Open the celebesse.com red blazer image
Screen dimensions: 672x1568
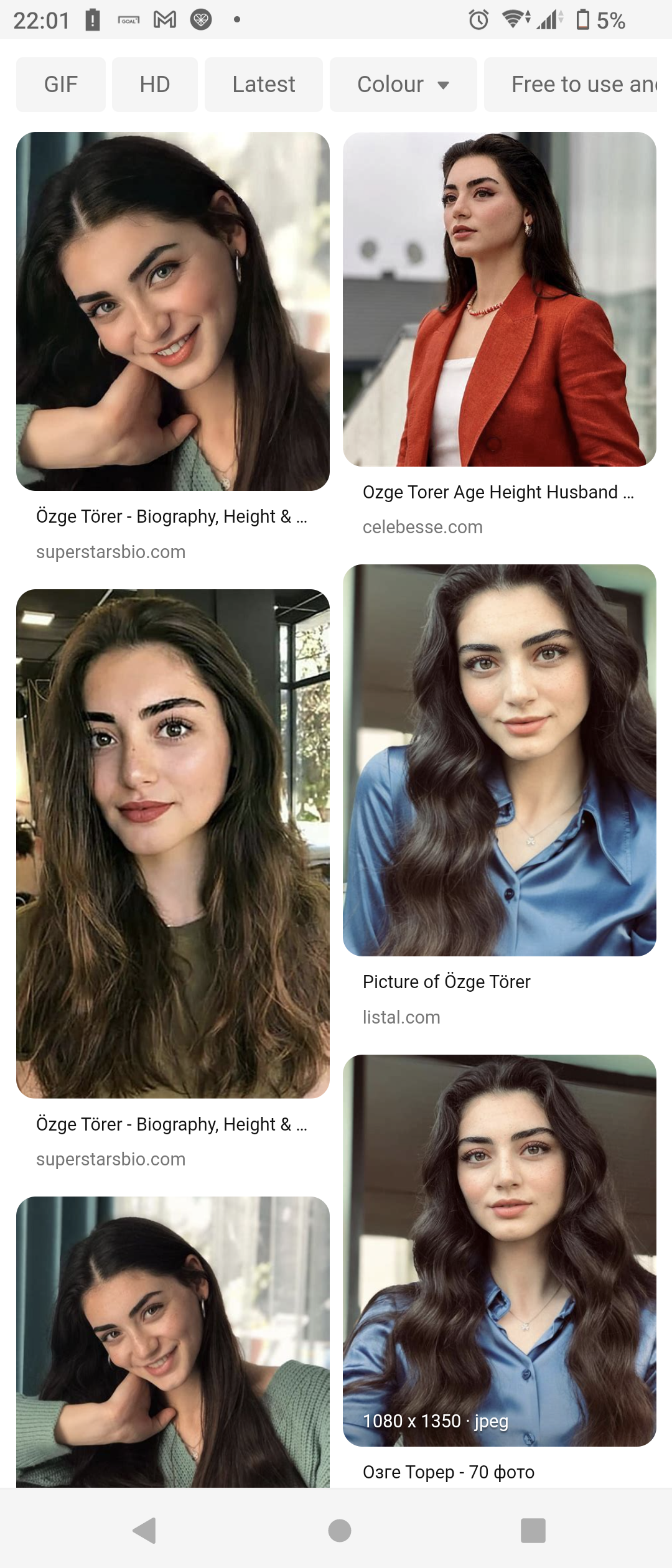500,299
